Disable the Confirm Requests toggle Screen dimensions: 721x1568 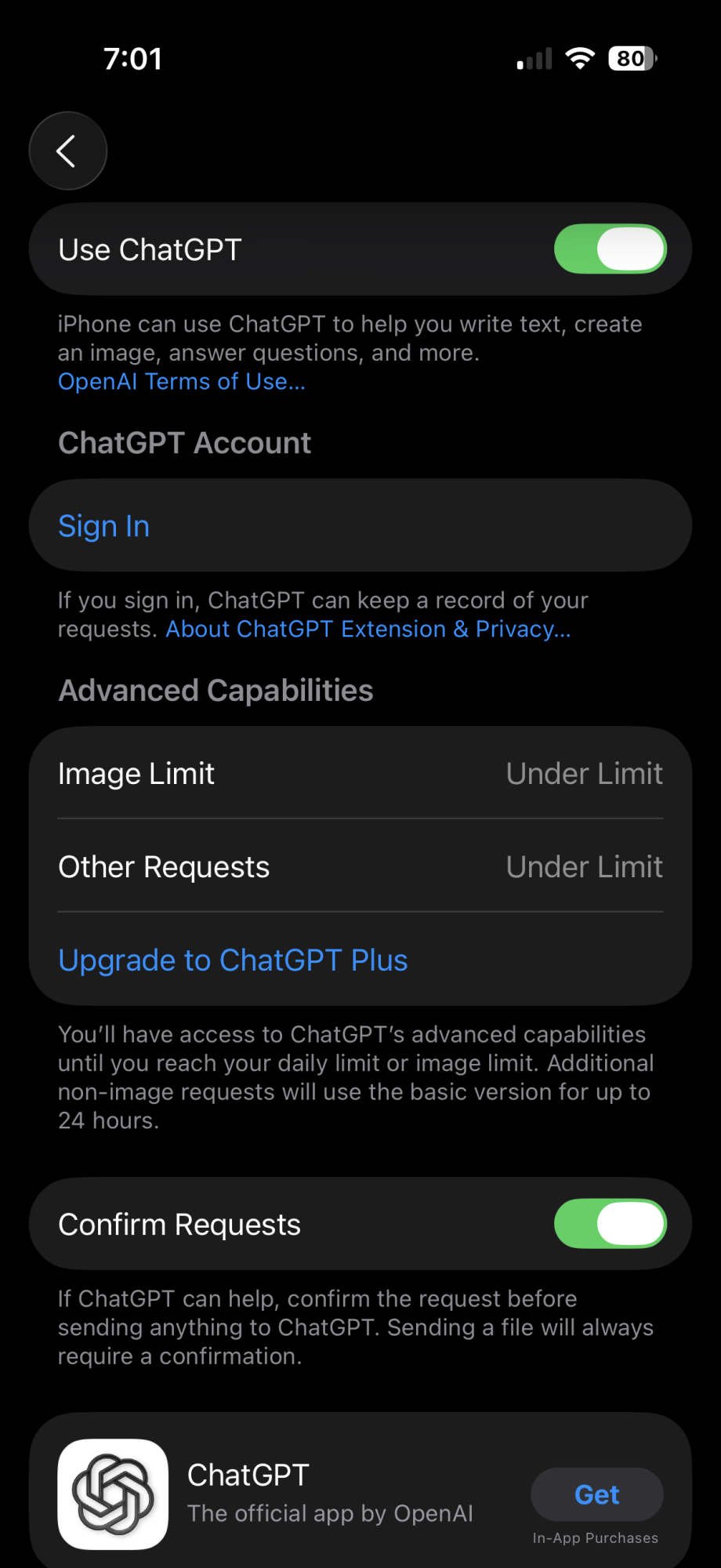610,1224
